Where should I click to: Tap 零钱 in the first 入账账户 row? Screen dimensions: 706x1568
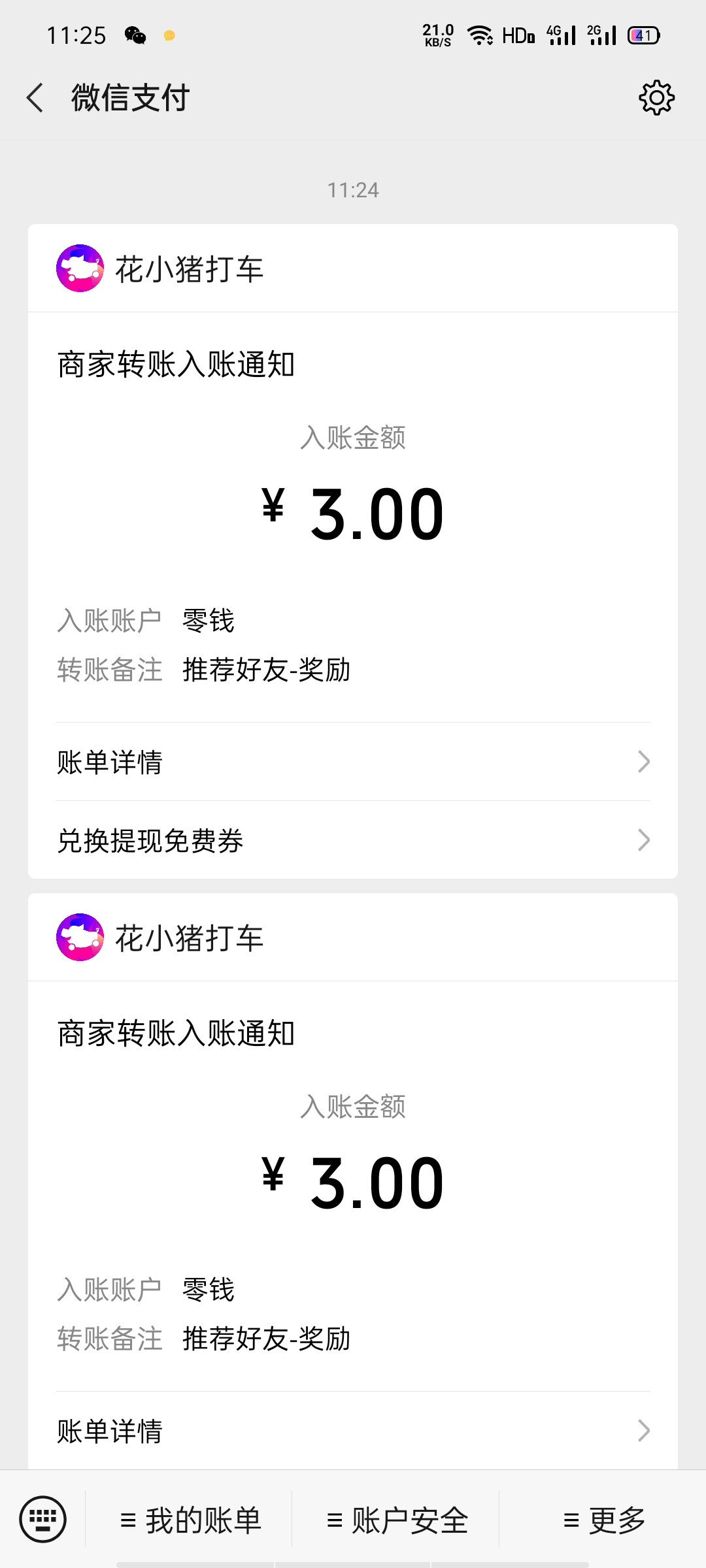209,621
